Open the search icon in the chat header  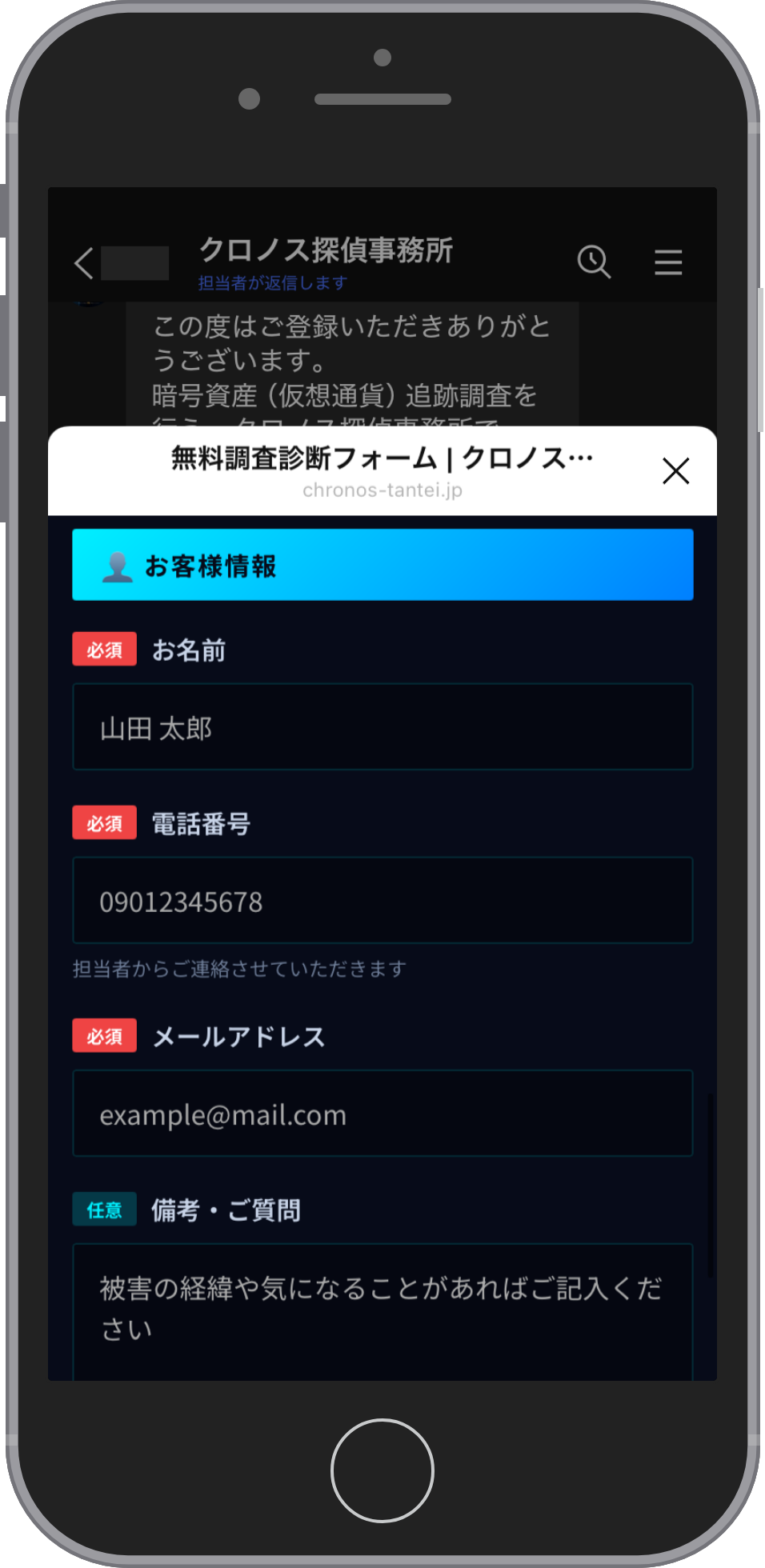tap(594, 262)
